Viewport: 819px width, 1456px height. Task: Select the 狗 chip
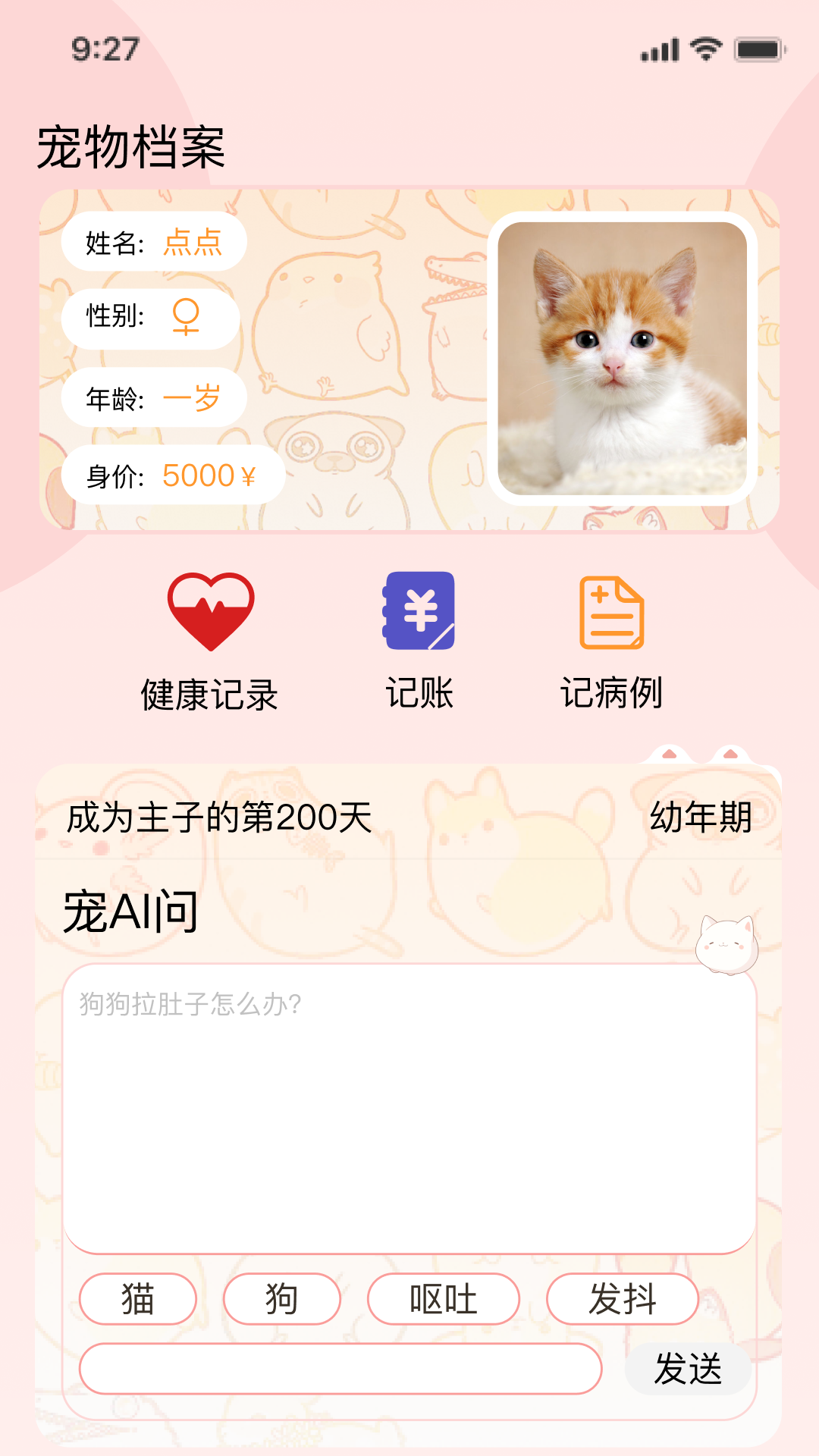click(x=282, y=1299)
